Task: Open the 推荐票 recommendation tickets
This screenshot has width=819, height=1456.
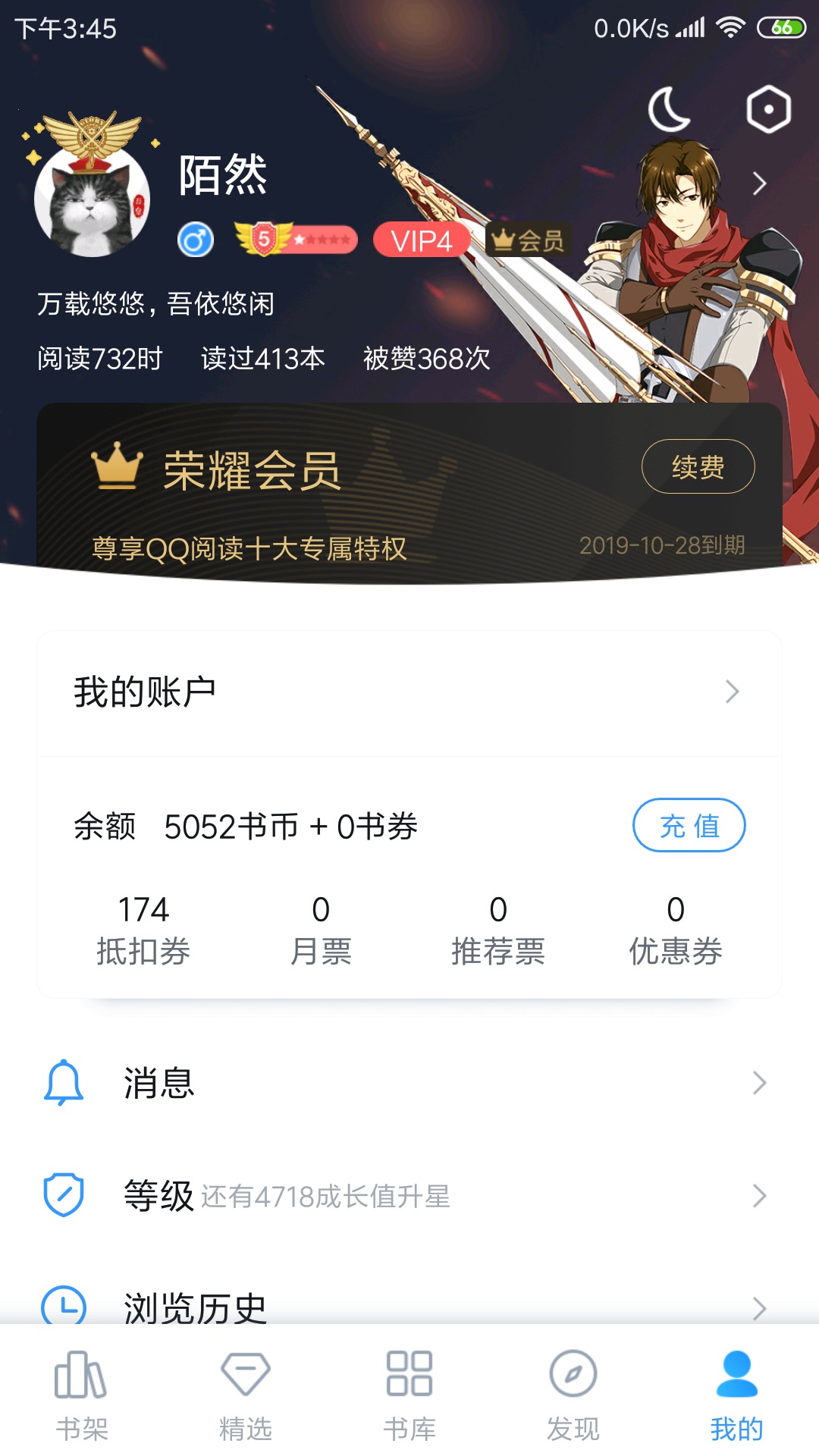Action: click(498, 930)
